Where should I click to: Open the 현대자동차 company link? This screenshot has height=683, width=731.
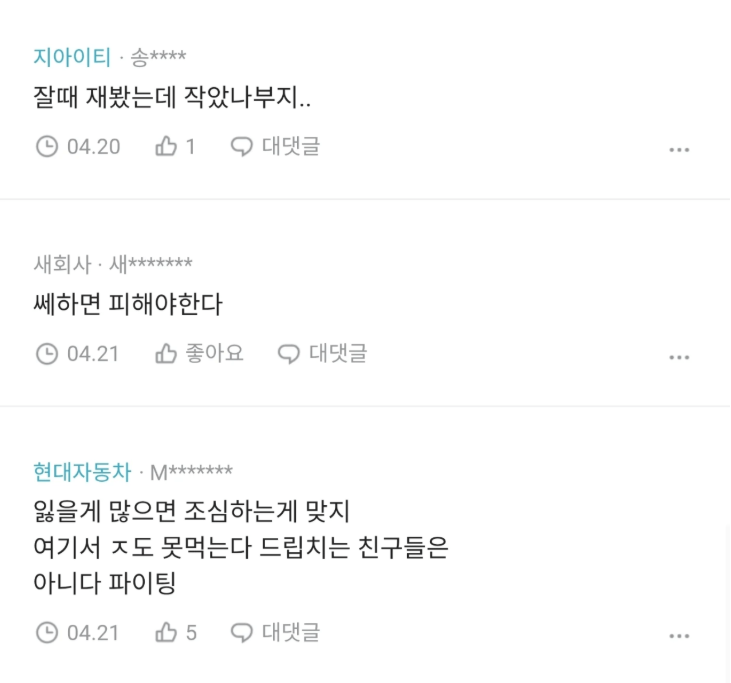[x=82, y=471]
